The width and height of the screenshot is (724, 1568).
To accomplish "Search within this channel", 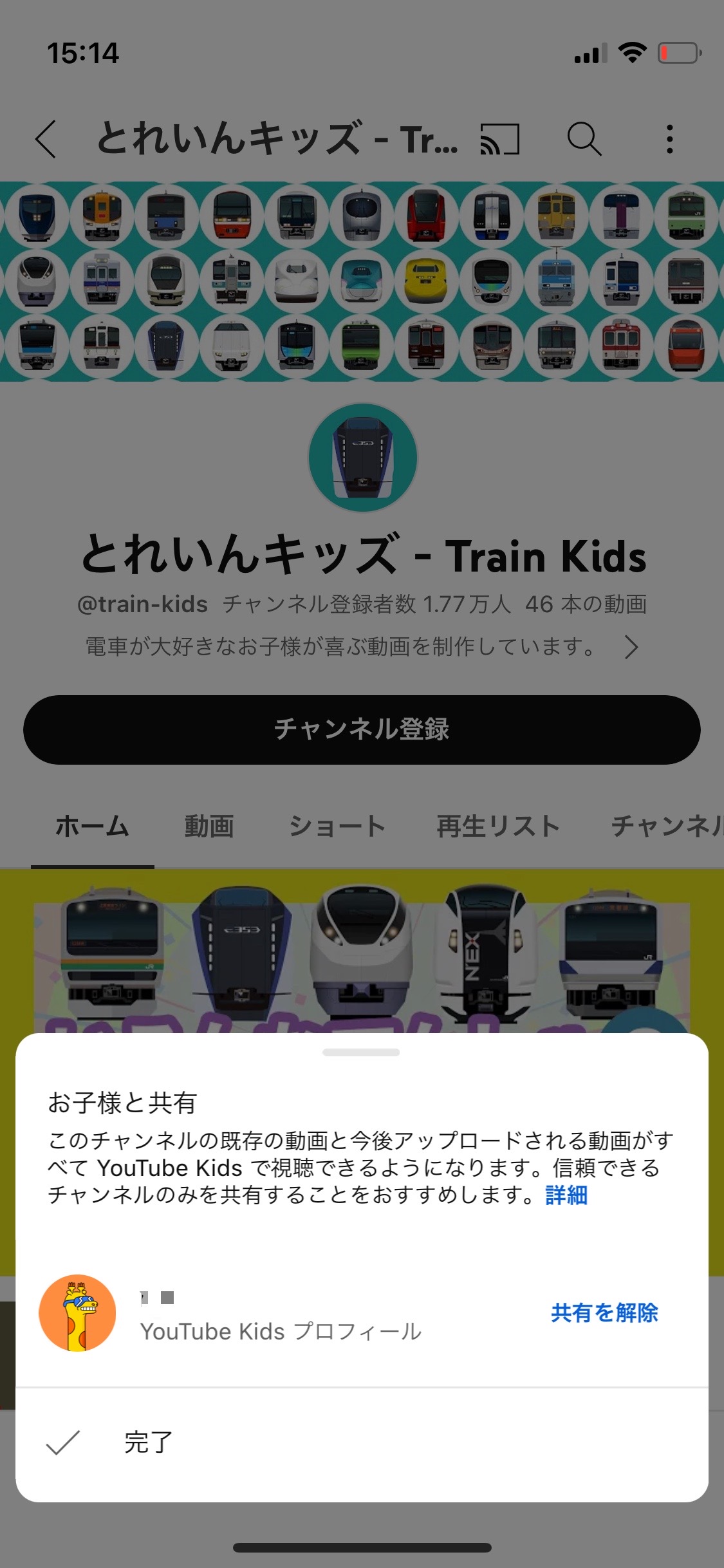I will click(x=584, y=139).
